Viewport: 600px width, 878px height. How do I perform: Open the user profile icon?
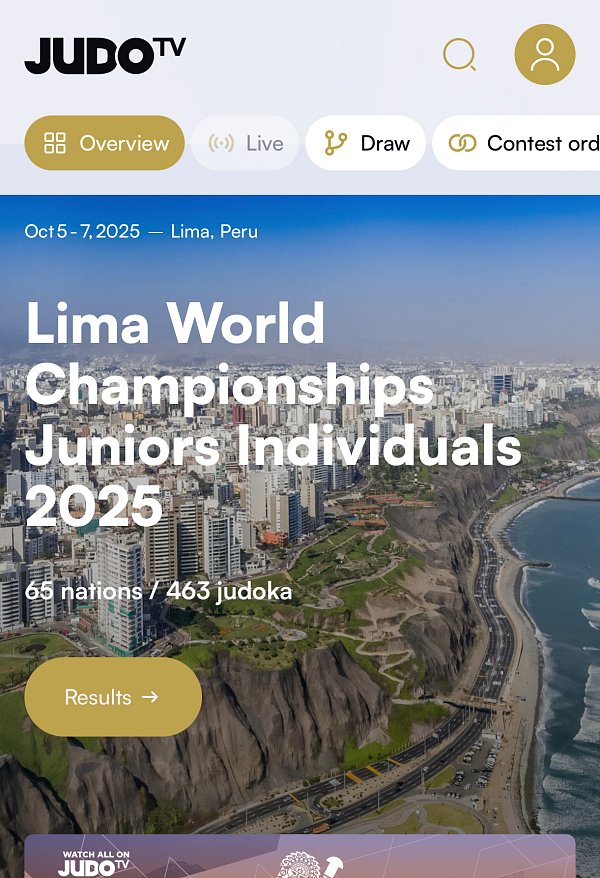coord(545,54)
